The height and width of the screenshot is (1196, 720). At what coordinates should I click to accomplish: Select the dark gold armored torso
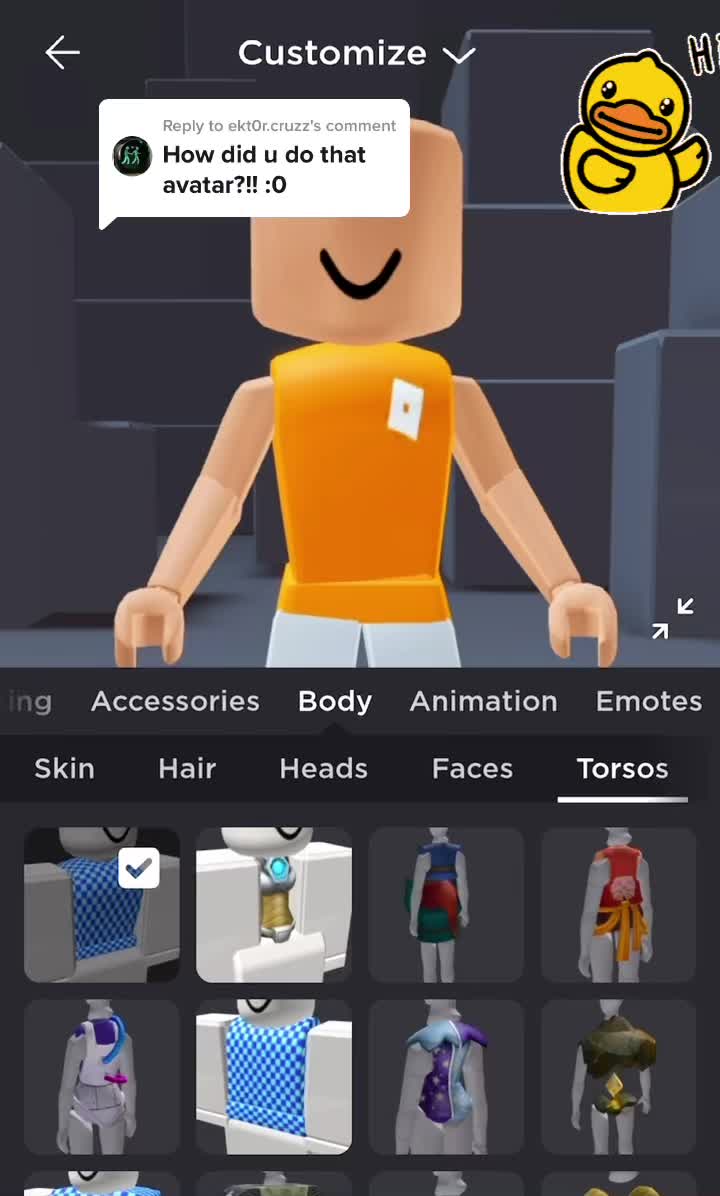(618, 1077)
